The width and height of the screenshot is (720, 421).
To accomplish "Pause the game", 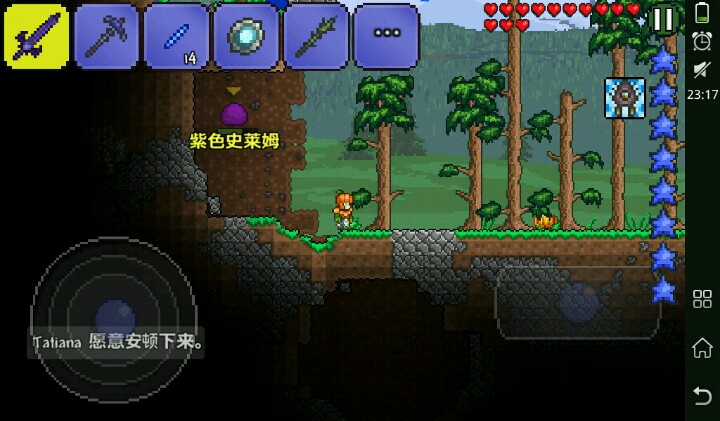I will (x=663, y=18).
